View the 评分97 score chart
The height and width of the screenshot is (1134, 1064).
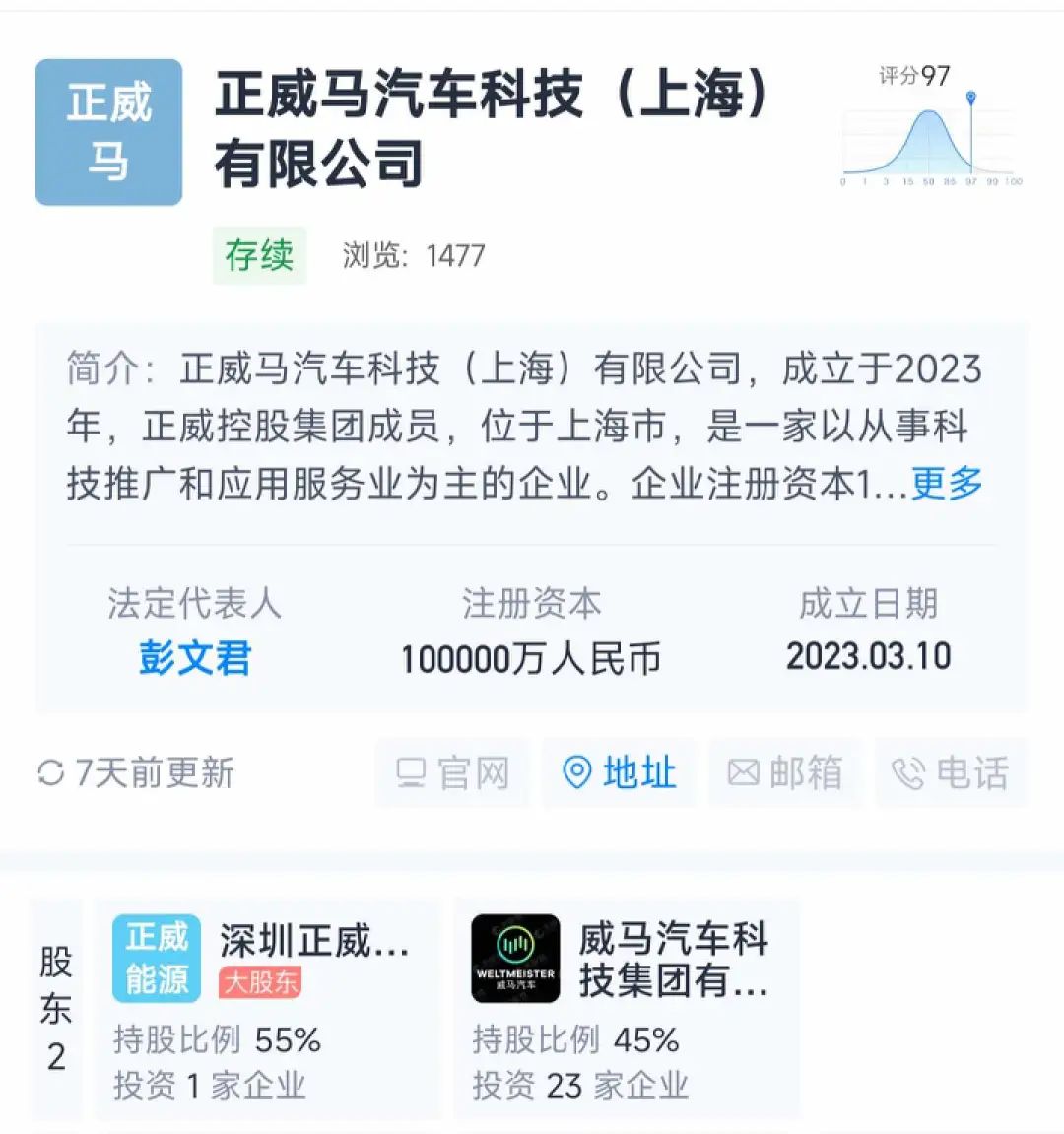[931, 128]
